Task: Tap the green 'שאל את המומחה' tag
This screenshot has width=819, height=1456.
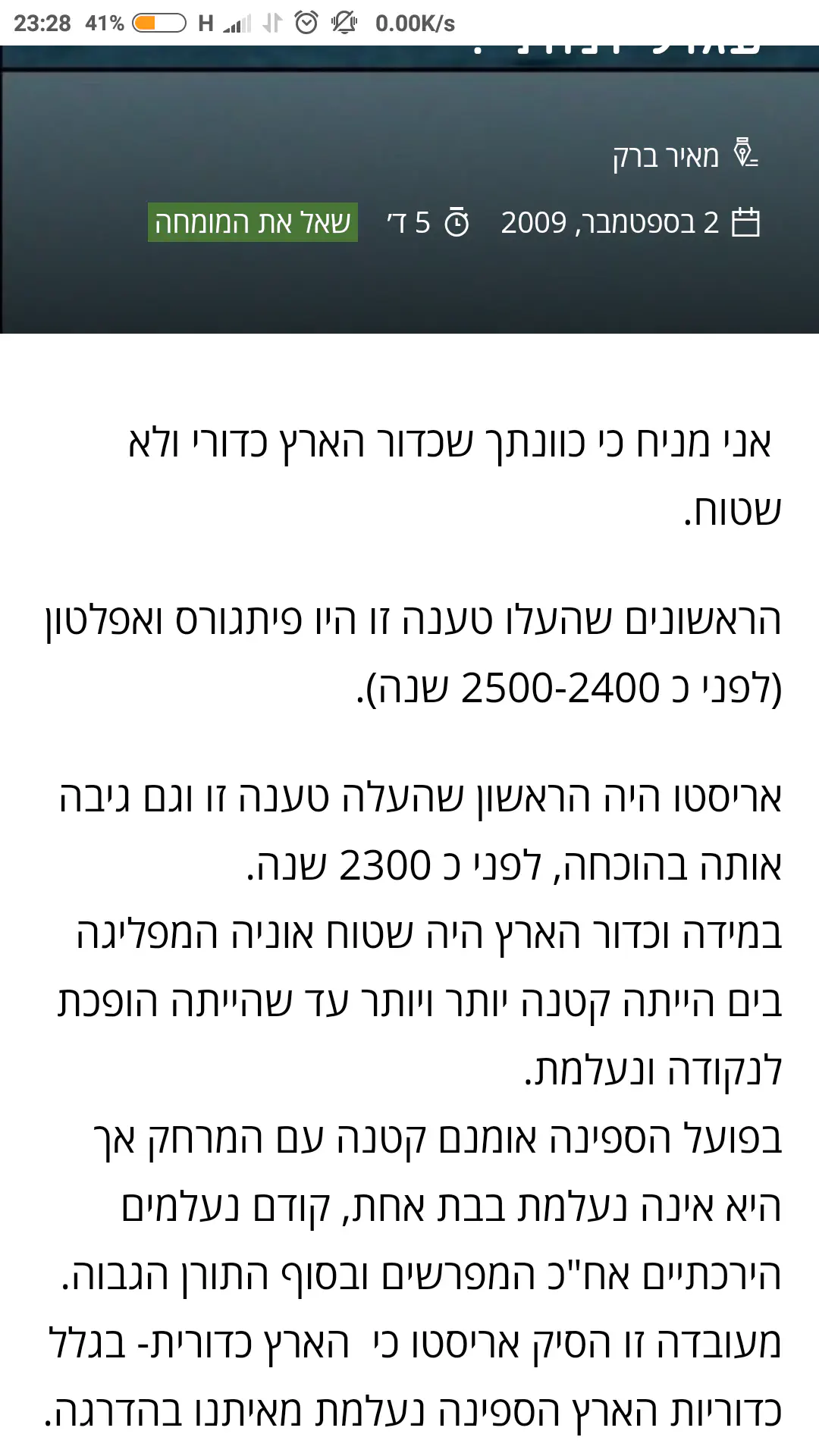Action: [x=253, y=222]
